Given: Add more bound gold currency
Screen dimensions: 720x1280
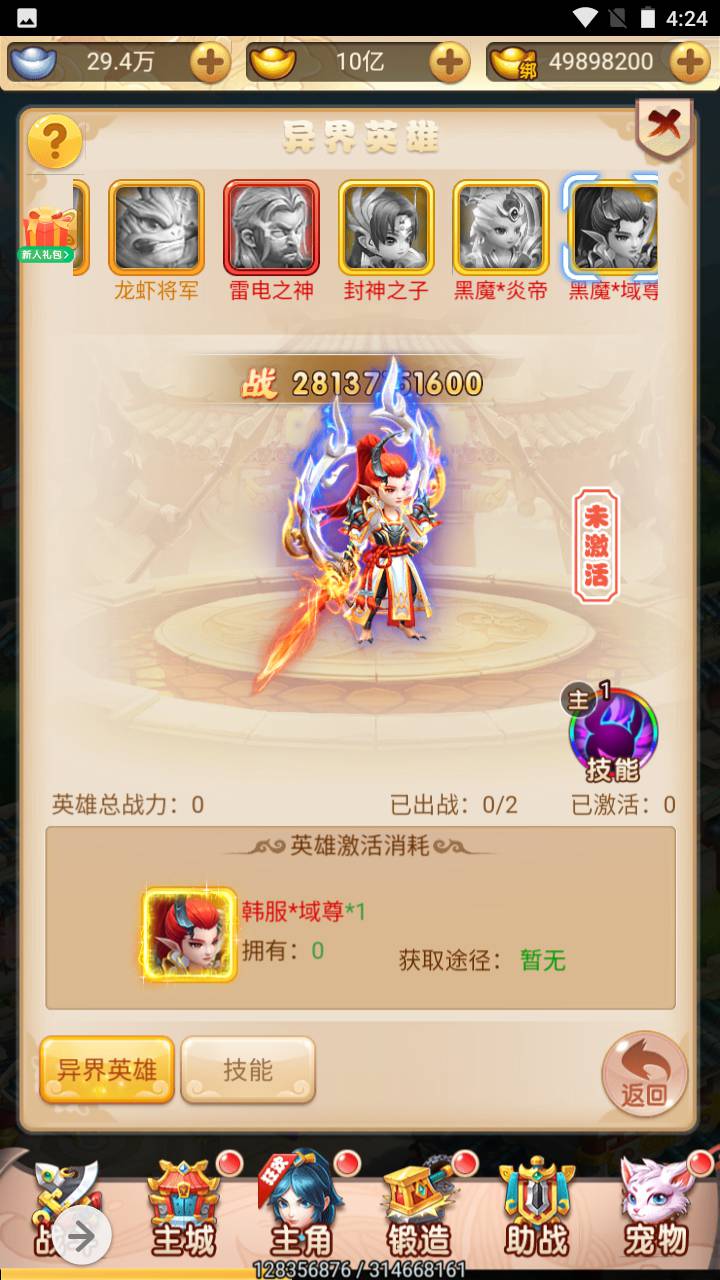Looking at the screenshot, I should pyautogui.click(x=690, y=63).
